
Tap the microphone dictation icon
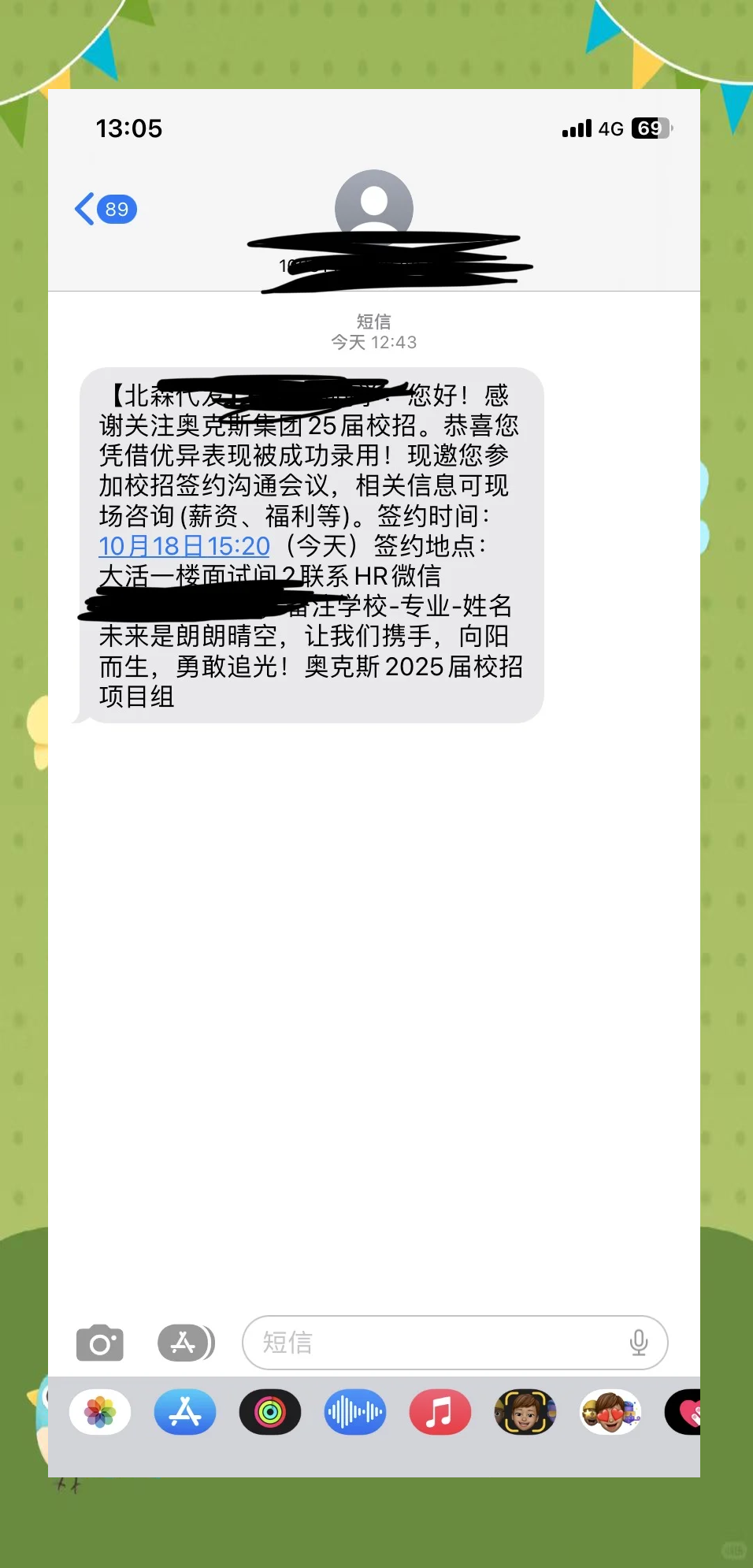coord(640,1343)
